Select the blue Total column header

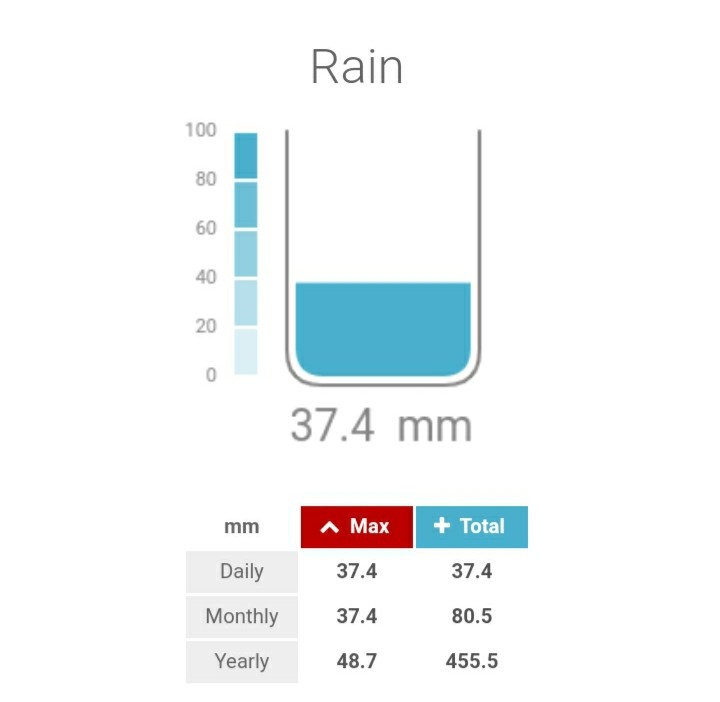click(472, 527)
